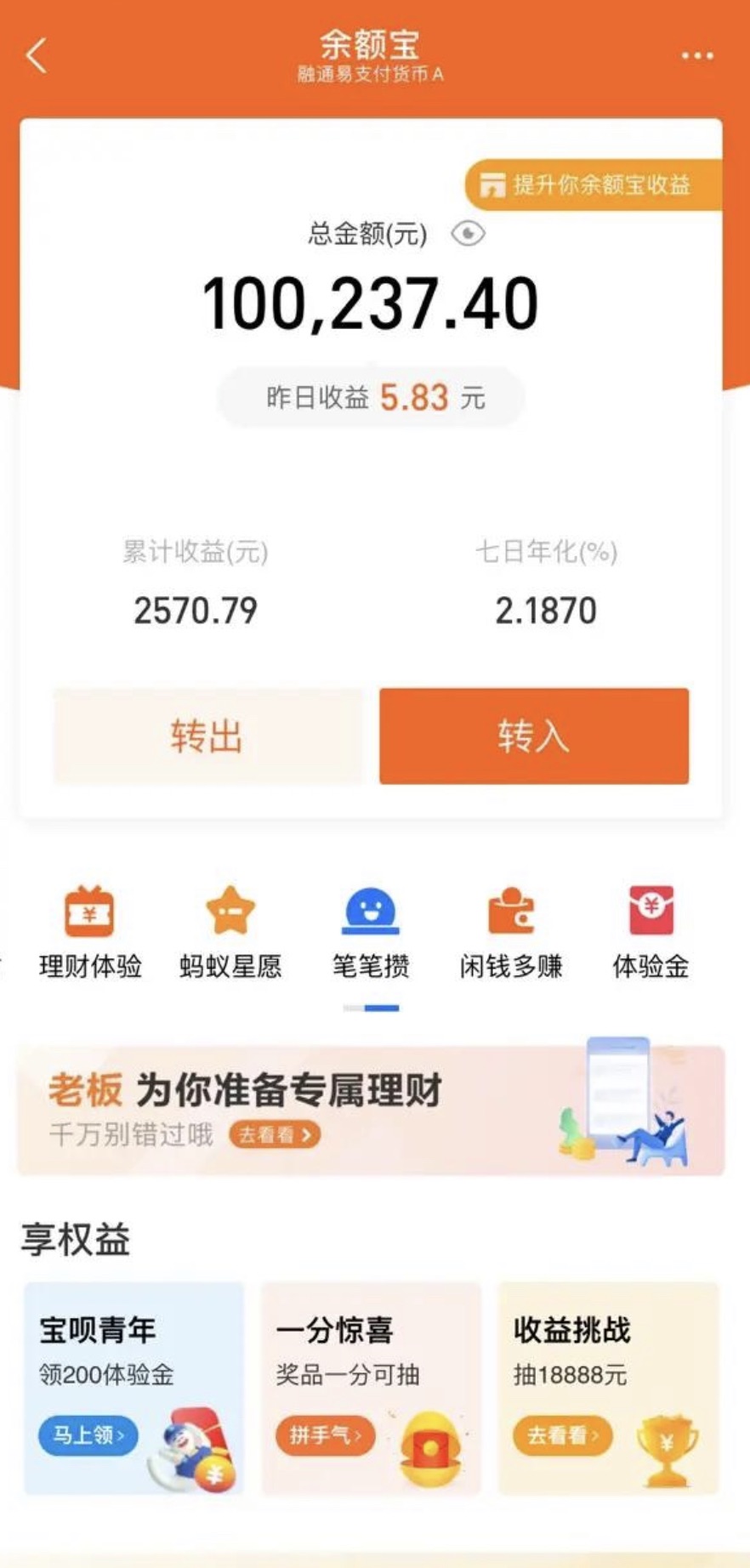Open 蚂蚁星愿
The height and width of the screenshot is (1568, 750).
coord(230,932)
